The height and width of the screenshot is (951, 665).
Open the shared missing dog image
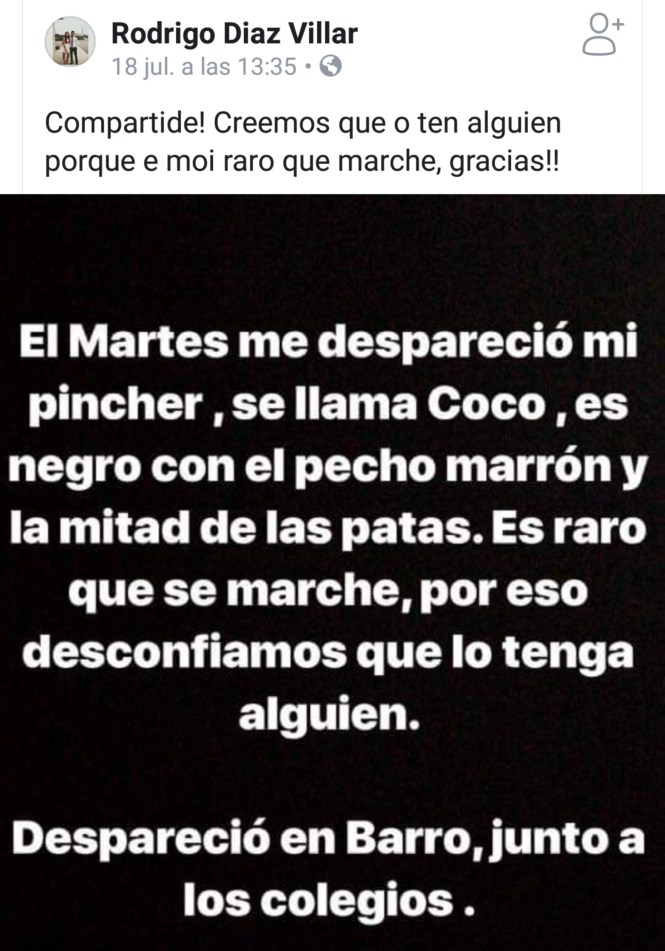pyautogui.click(x=332, y=570)
